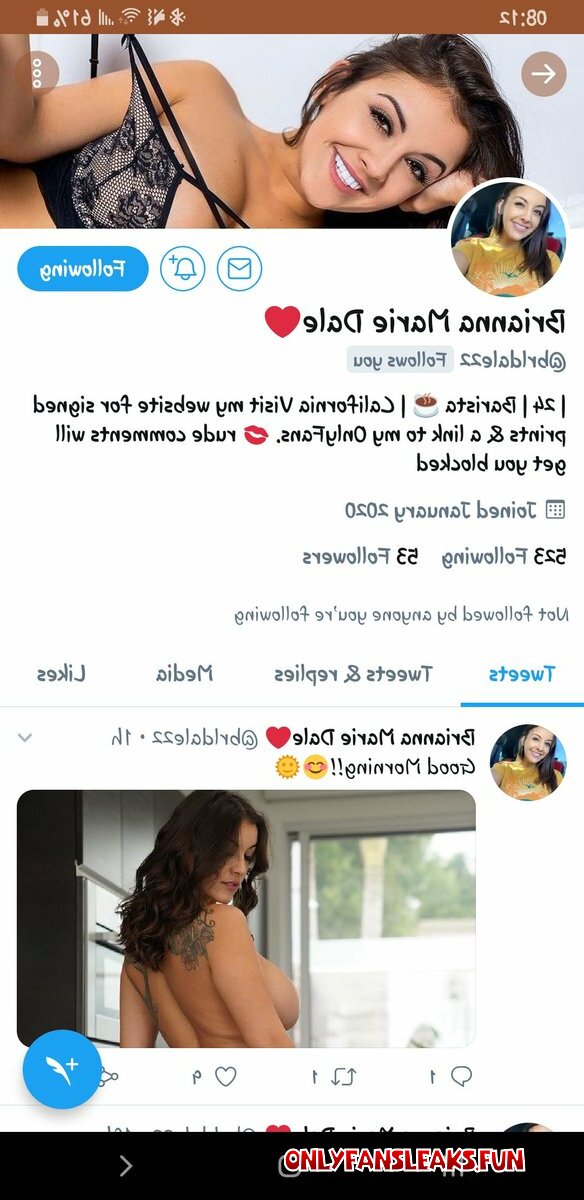Expand the dropdown chevron on Good Morning tweet
This screenshot has width=584, height=1200.
tap(26, 738)
